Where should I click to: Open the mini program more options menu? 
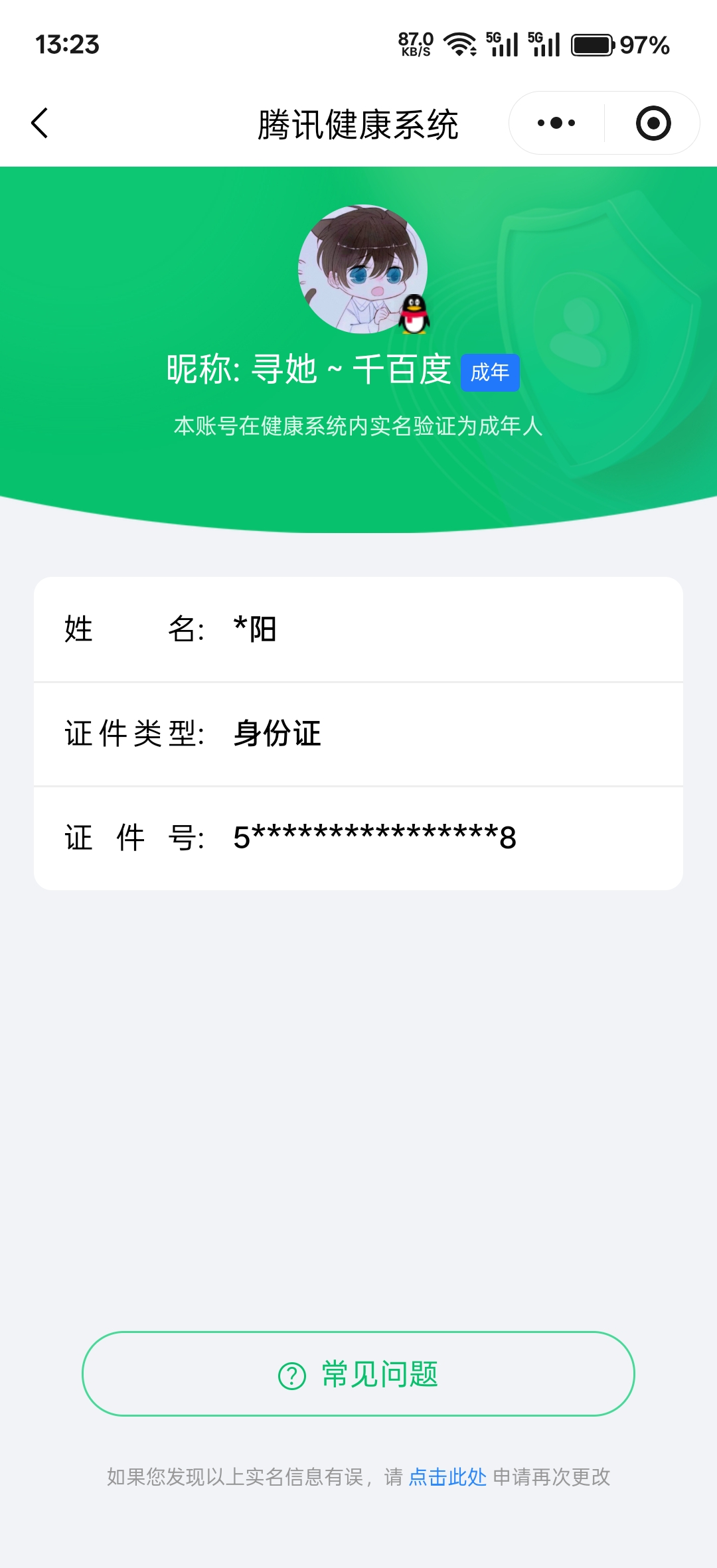556,123
